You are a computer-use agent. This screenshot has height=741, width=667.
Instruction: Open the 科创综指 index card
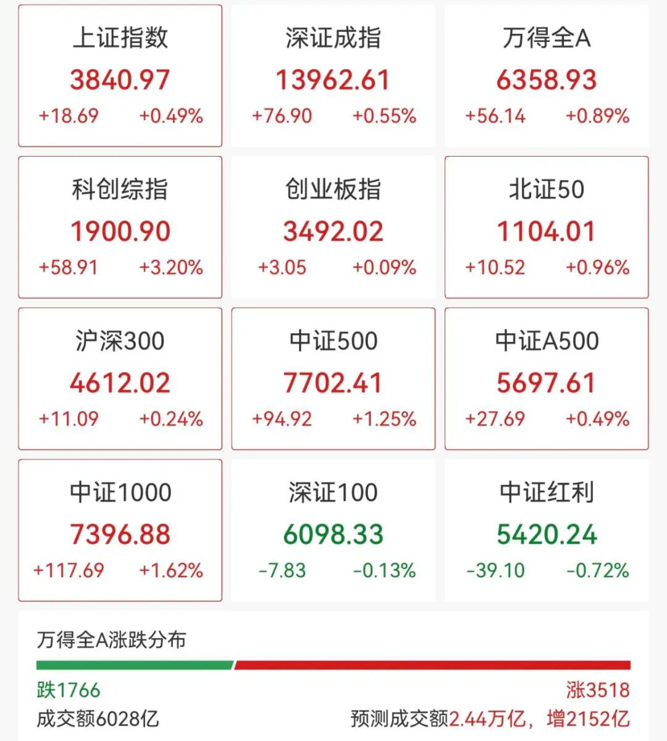pos(120,227)
